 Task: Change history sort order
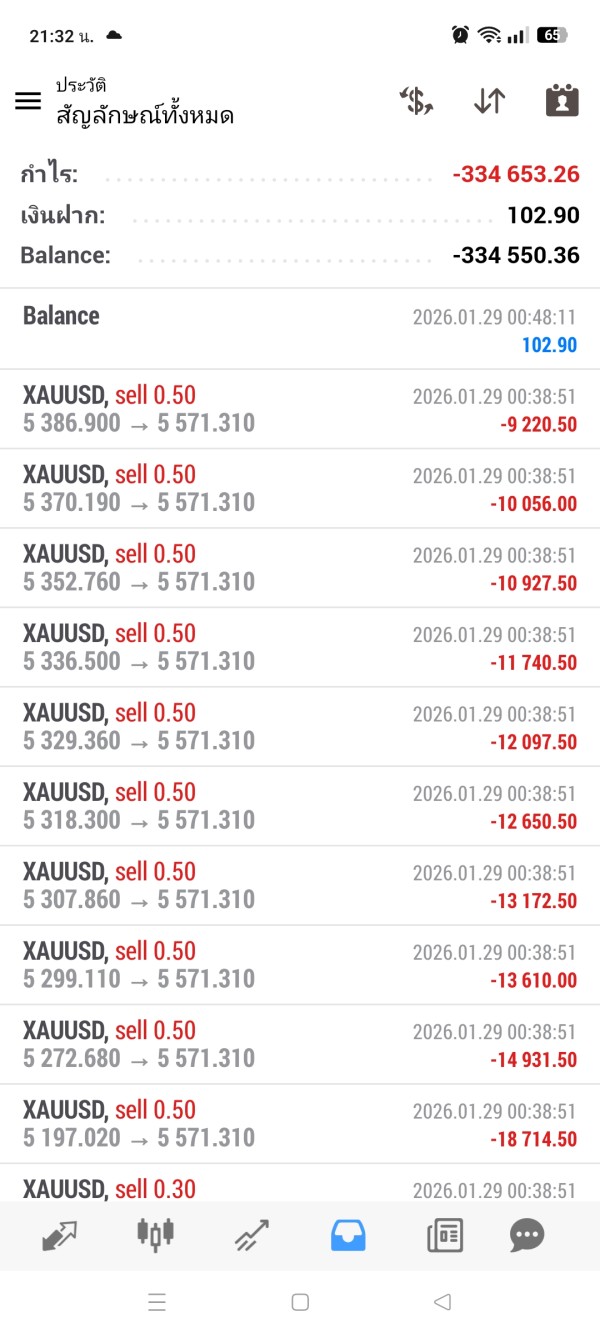tap(489, 101)
